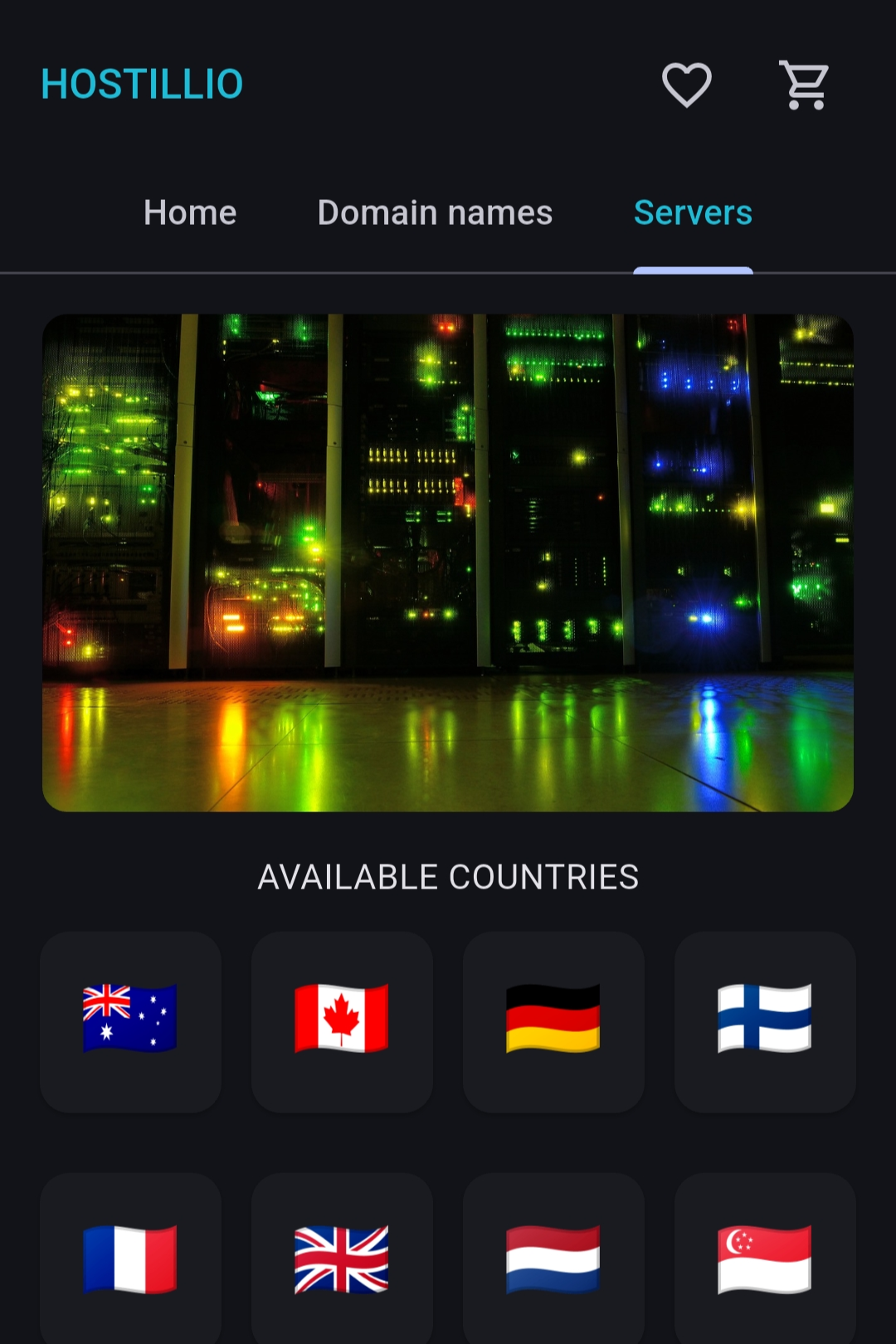The height and width of the screenshot is (1344, 896).
Task: Open the favorites heart icon
Action: 686,85
